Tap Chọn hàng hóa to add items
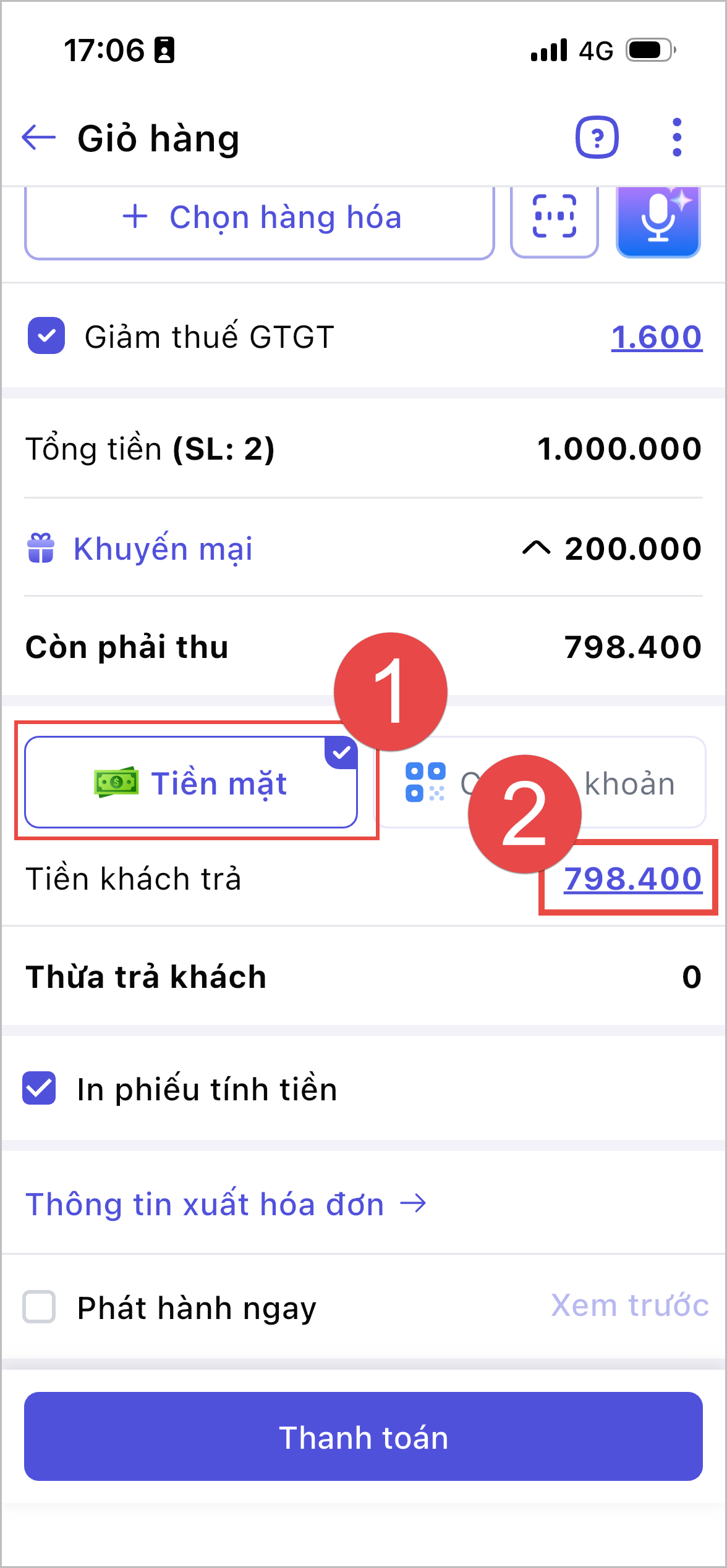The height and width of the screenshot is (1568, 727). (x=260, y=219)
